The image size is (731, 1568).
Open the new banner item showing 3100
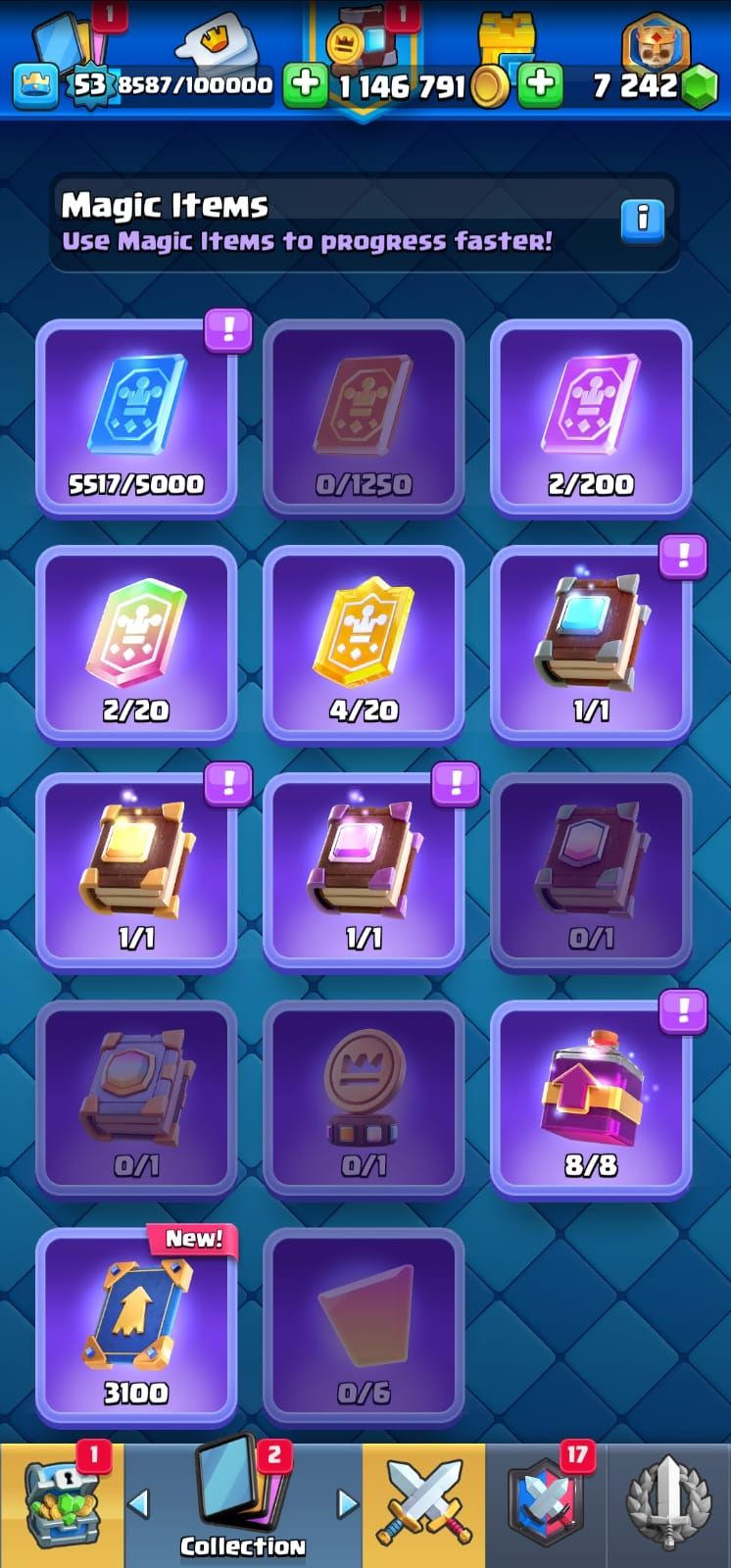coord(136,1327)
